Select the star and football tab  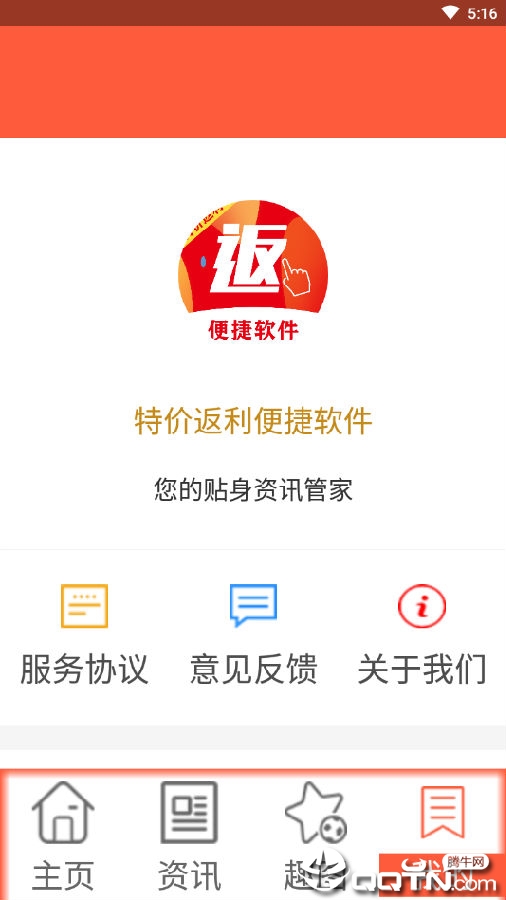tap(315, 835)
